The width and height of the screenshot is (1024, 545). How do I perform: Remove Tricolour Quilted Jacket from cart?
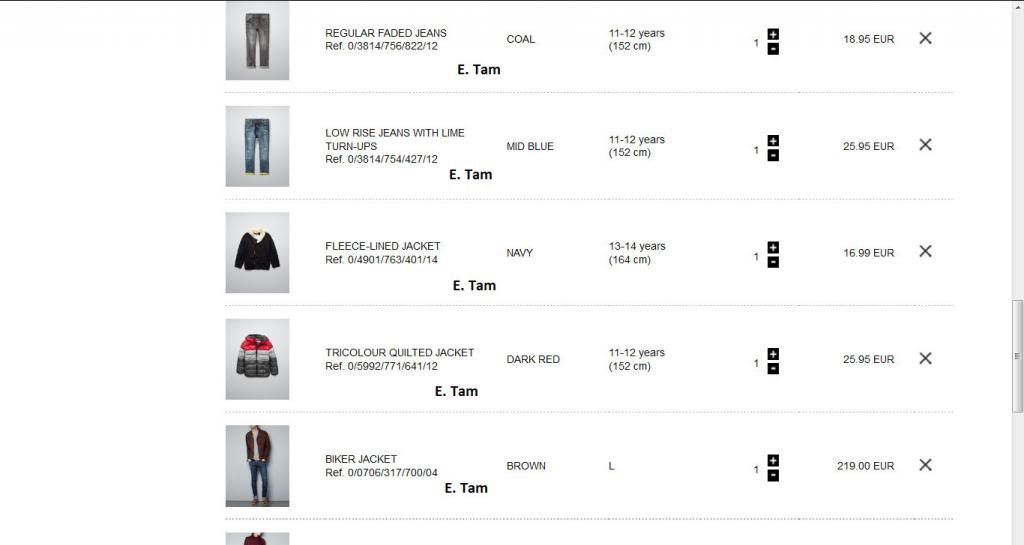coord(925,358)
